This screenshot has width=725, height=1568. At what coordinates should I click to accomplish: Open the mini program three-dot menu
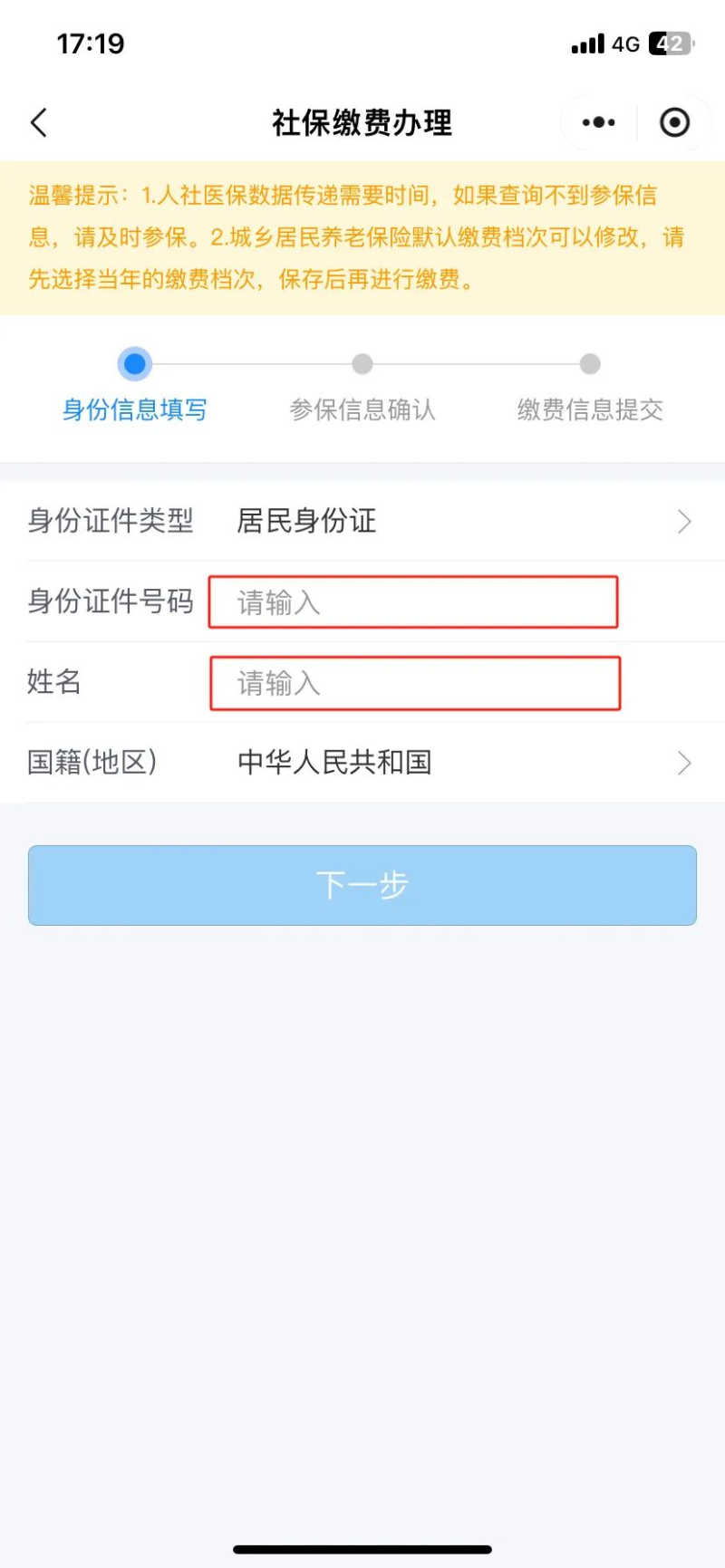click(598, 122)
